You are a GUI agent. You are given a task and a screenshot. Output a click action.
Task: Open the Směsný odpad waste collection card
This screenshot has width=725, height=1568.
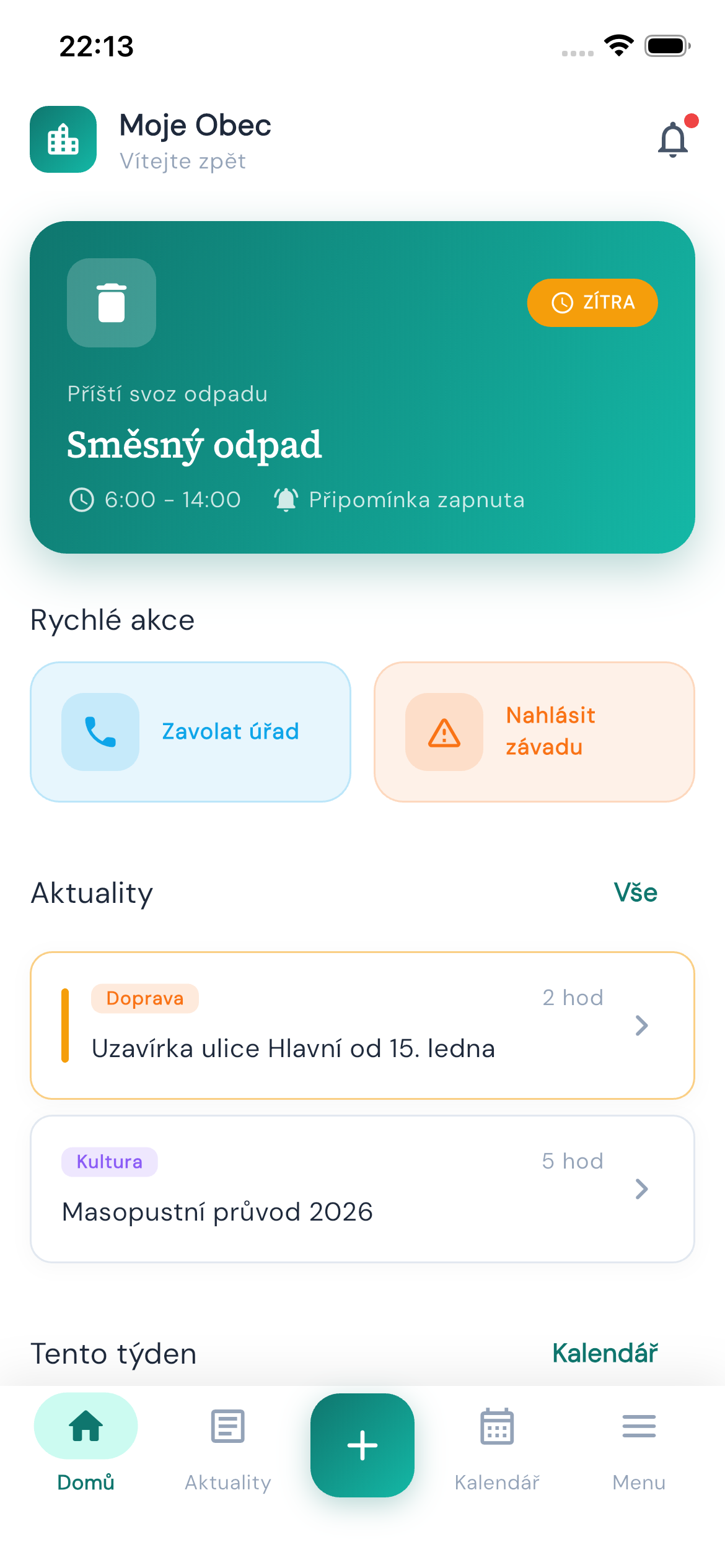point(362,387)
